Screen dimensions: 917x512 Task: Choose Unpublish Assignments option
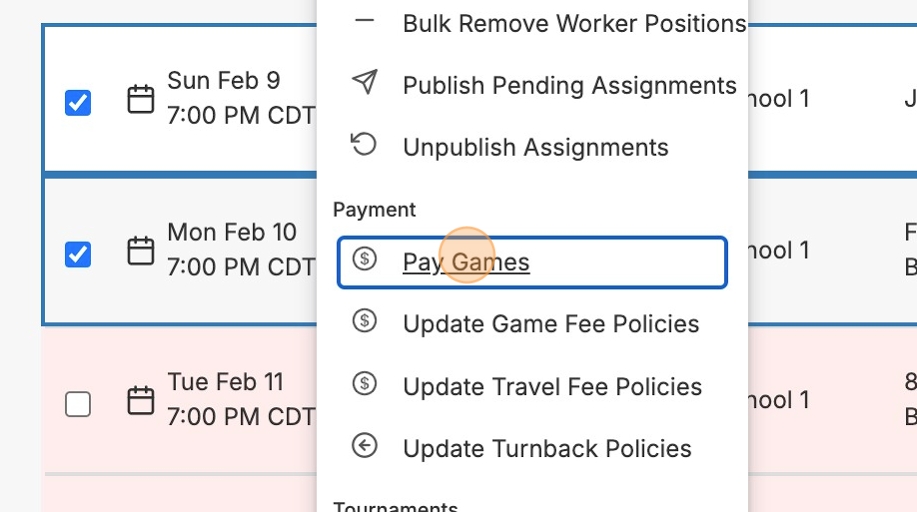(535, 148)
